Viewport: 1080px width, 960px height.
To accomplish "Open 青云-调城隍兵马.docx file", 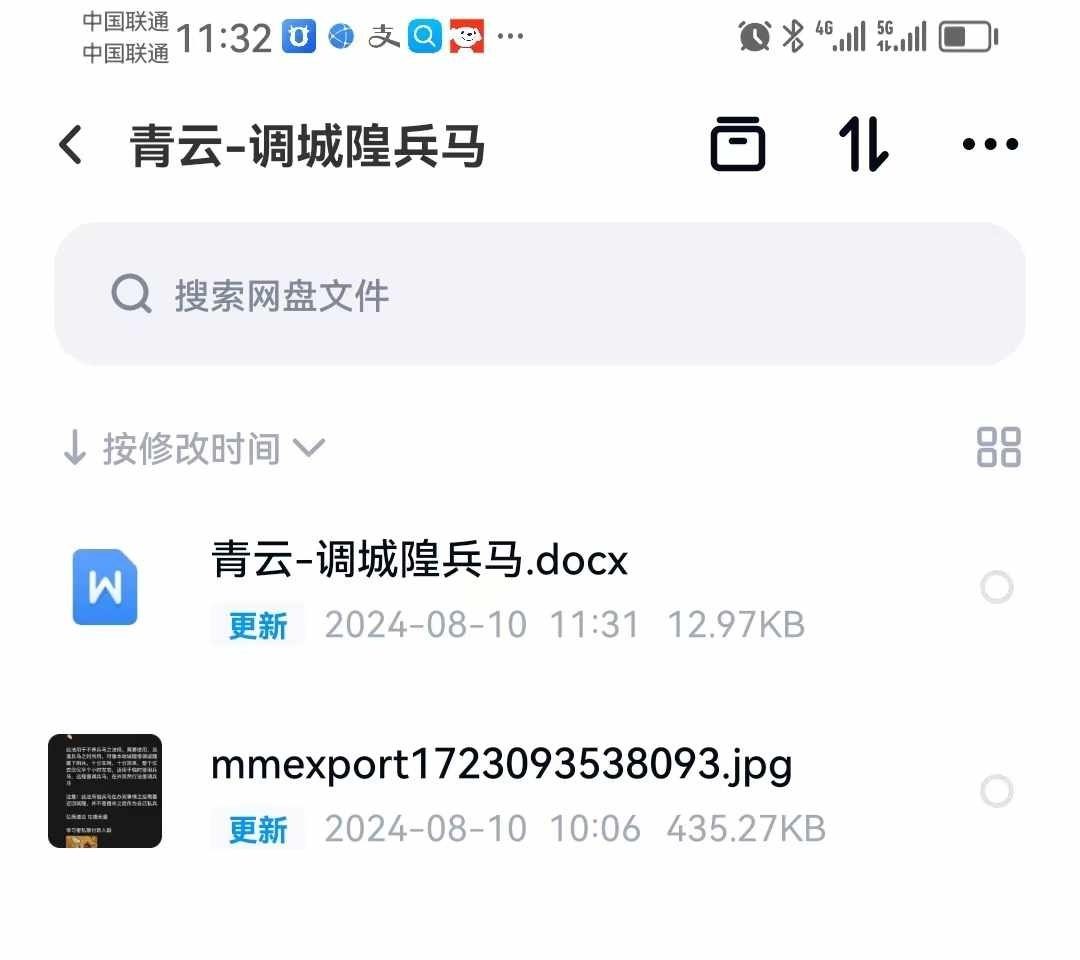I will click(420, 560).
